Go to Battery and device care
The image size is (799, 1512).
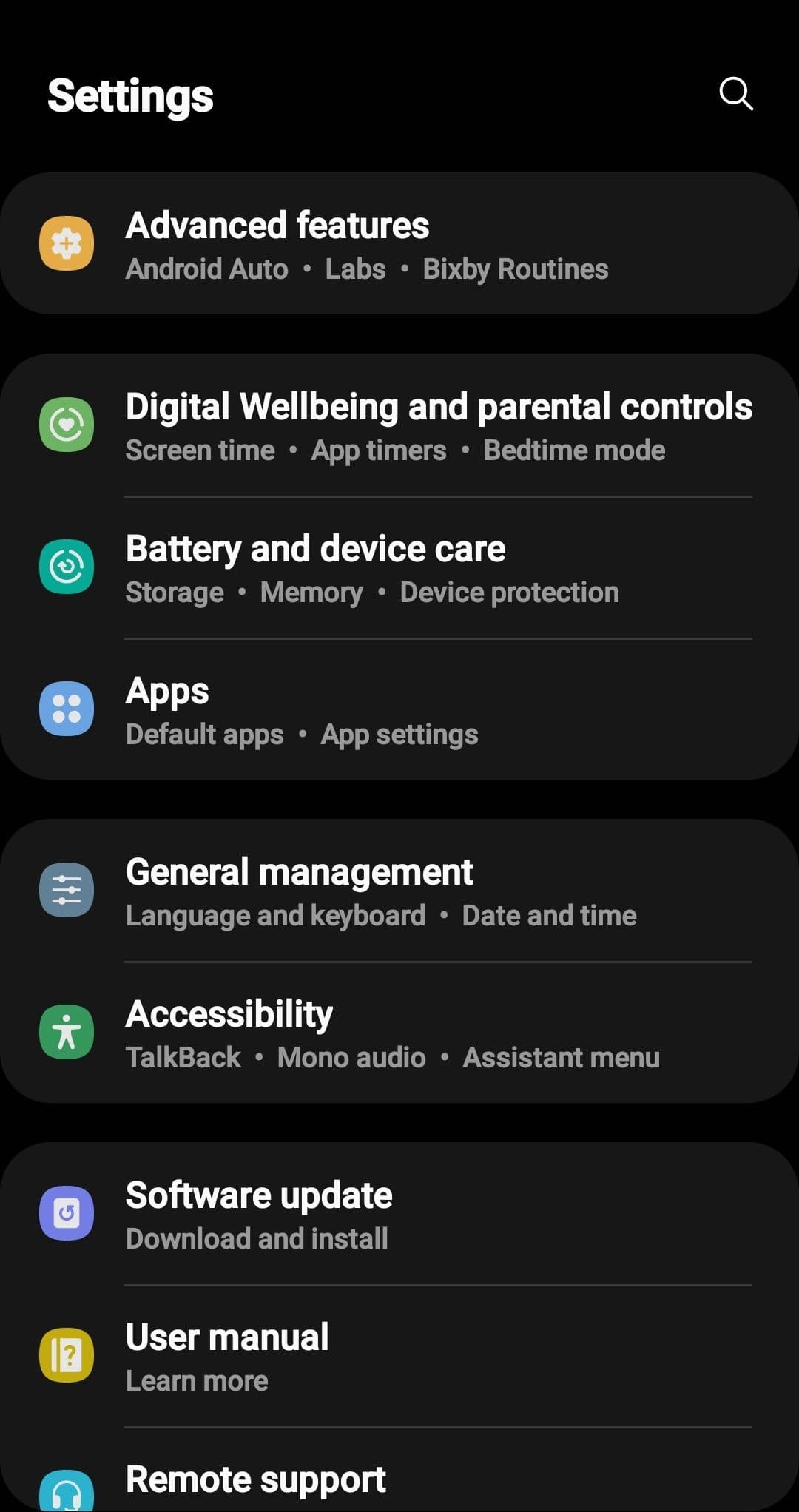point(399,567)
